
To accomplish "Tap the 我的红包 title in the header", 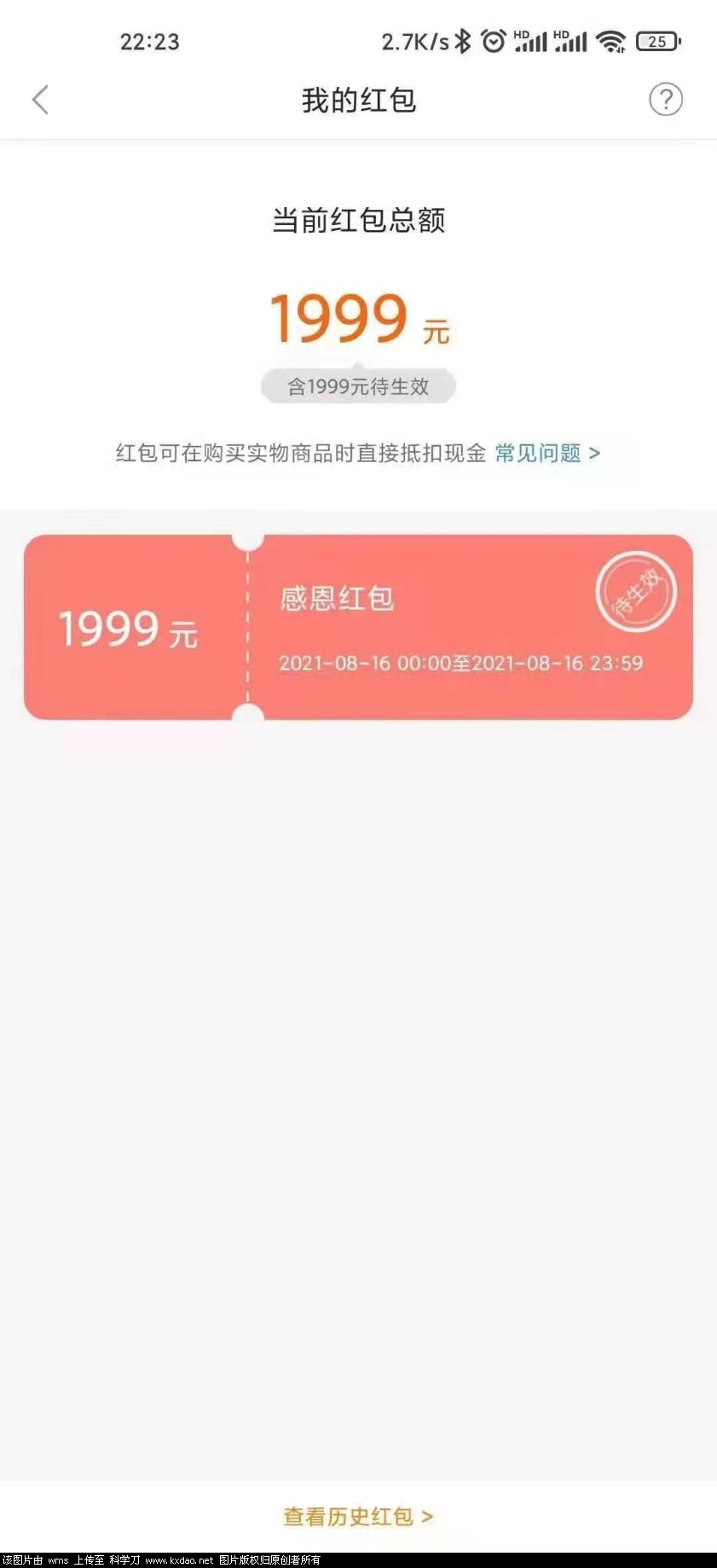I will 358,100.
